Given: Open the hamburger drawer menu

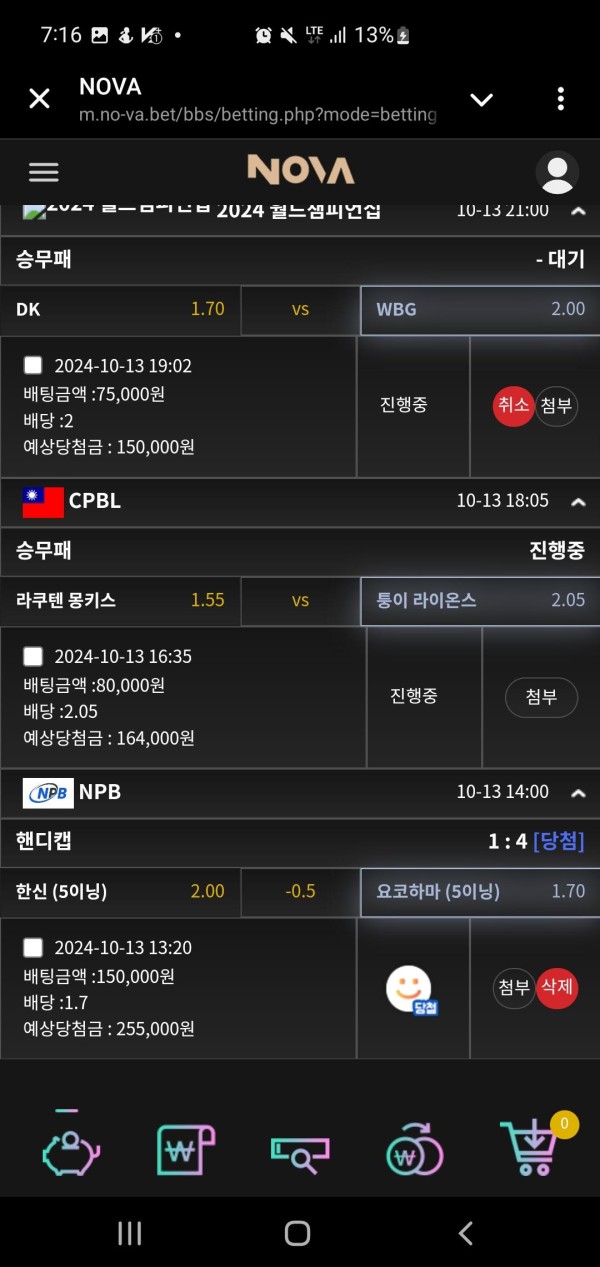Looking at the screenshot, I should (x=44, y=172).
